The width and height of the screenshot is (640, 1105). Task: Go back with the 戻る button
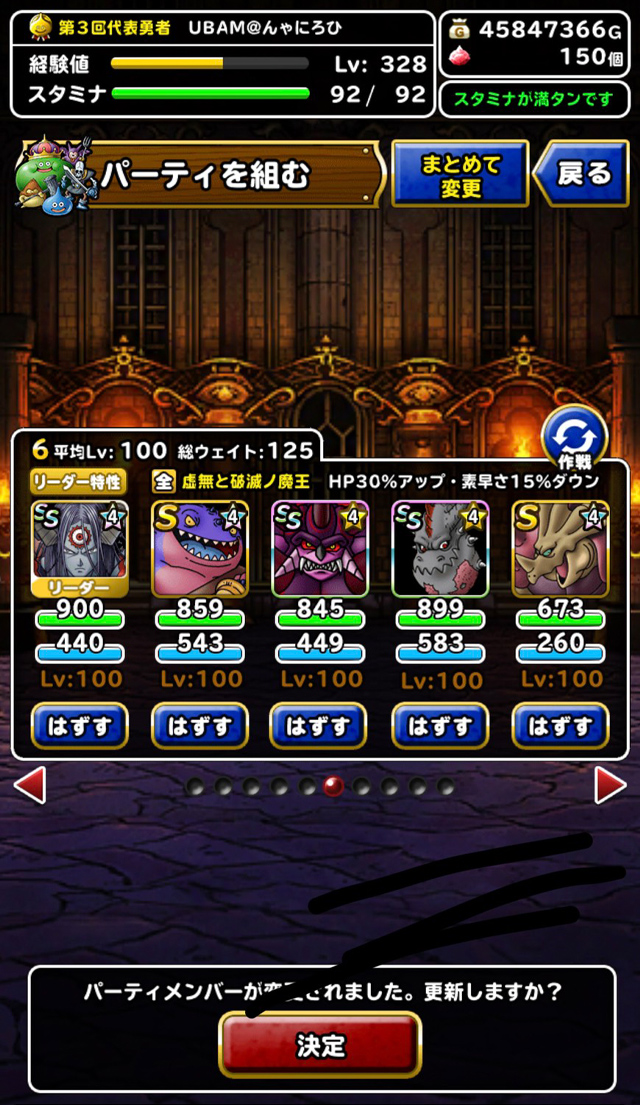tap(581, 173)
